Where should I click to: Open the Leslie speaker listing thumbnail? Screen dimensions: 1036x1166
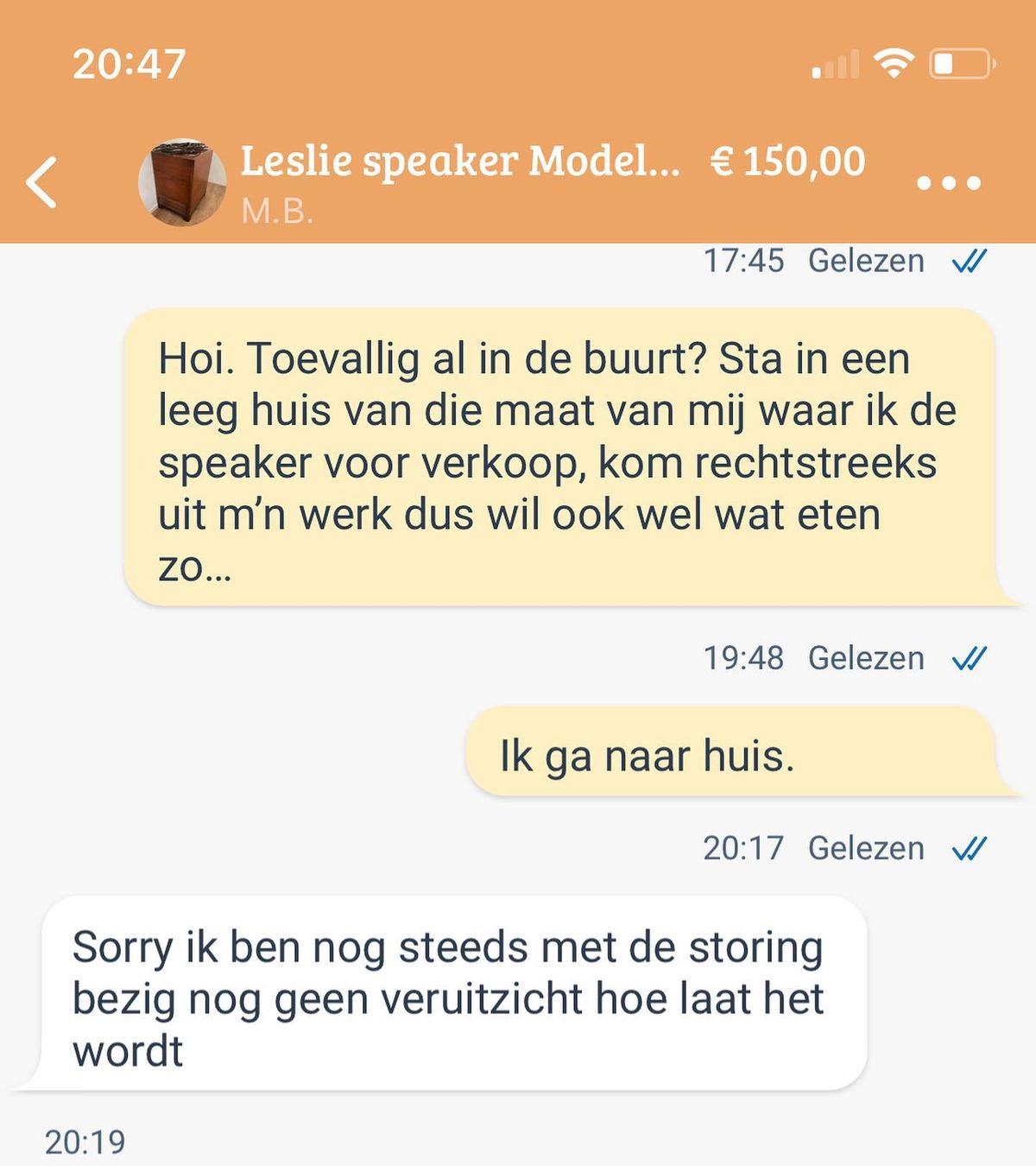click(182, 182)
